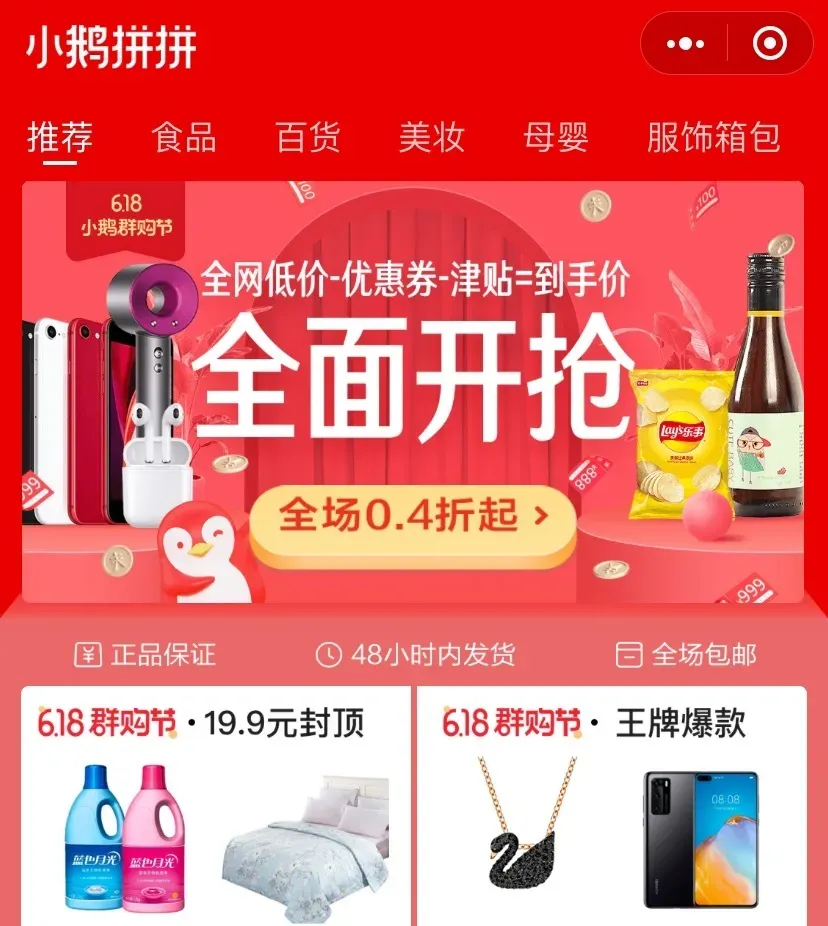Switch to the 推荐 tab
828x926 pixels.
pos(60,137)
